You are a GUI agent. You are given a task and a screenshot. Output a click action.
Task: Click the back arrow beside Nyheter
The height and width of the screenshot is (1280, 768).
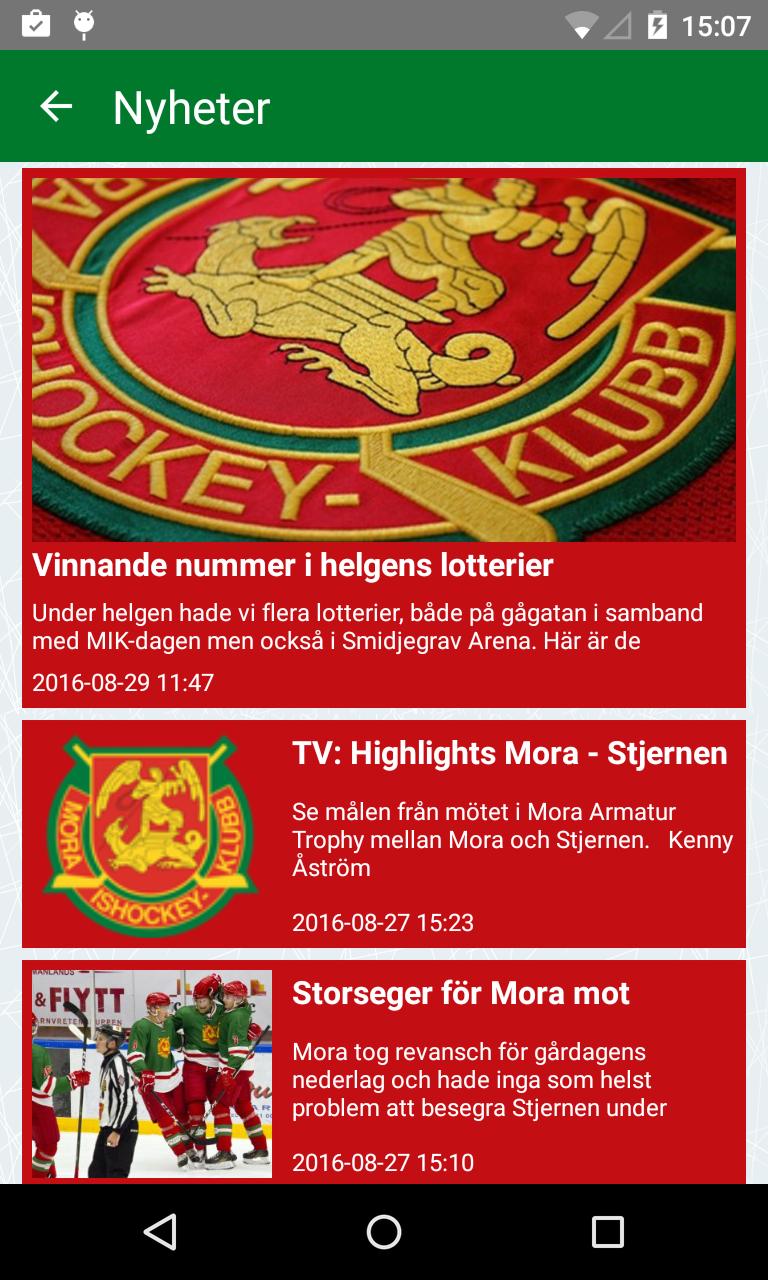[55, 105]
